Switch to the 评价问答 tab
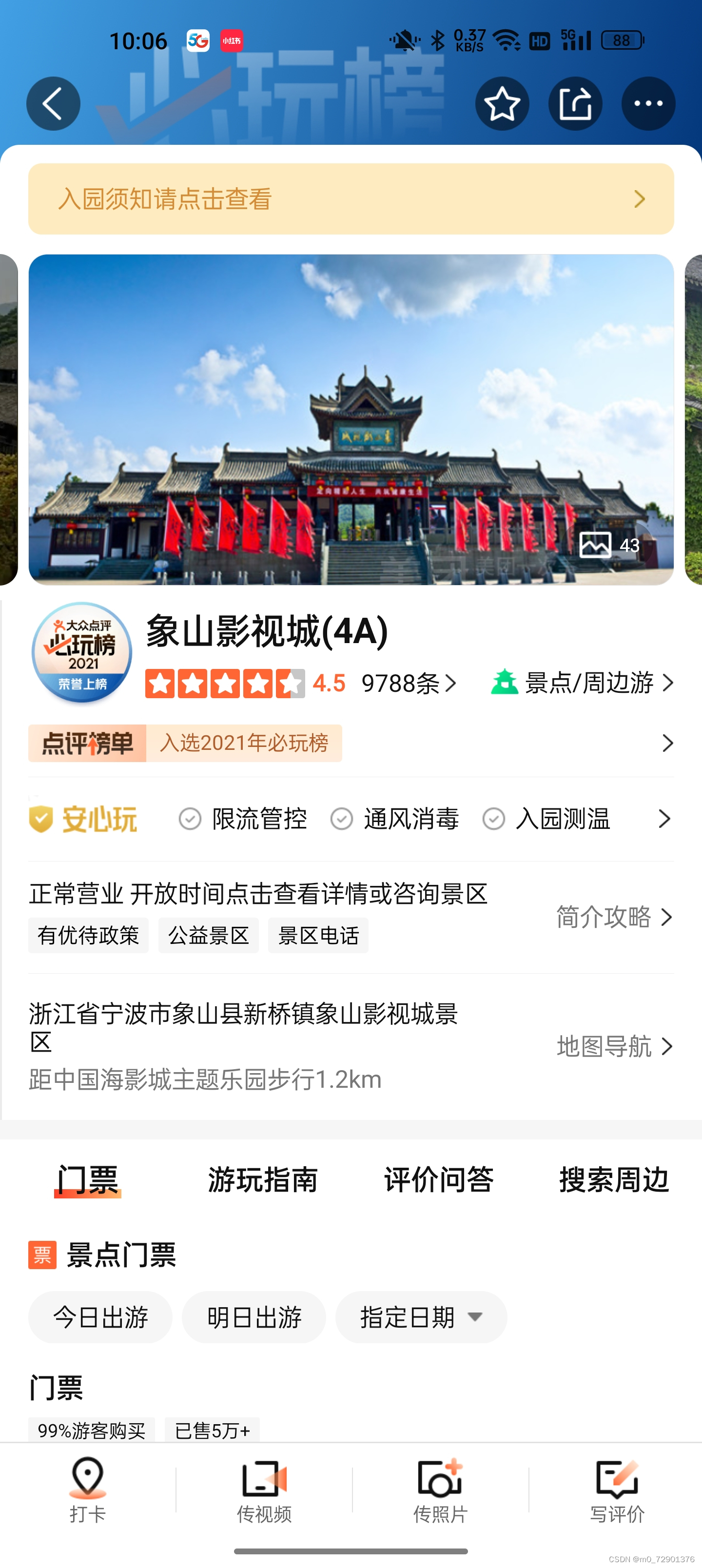Image resolution: width=702 pixels, height=1568 pixels. pos(438,1179)
